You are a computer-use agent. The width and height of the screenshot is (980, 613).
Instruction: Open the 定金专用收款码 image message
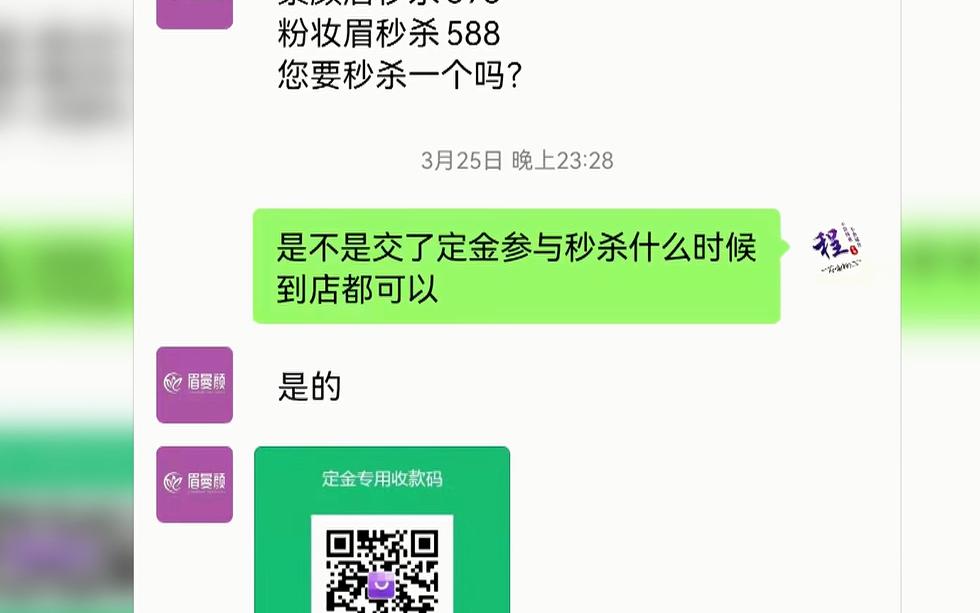pyautogui.click(x=382, y=530)
